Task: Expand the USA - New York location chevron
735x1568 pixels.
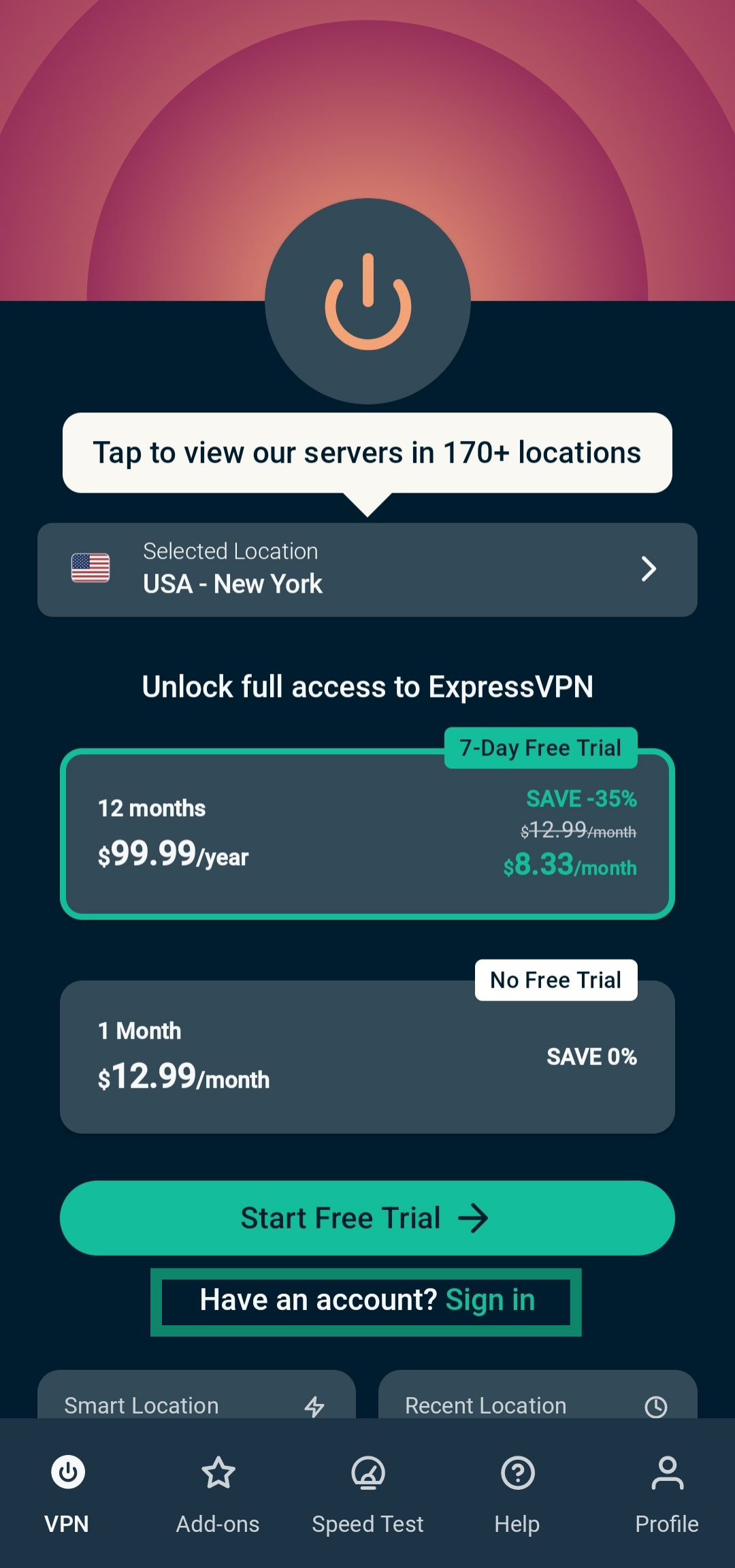Action: tap(648, 569)
